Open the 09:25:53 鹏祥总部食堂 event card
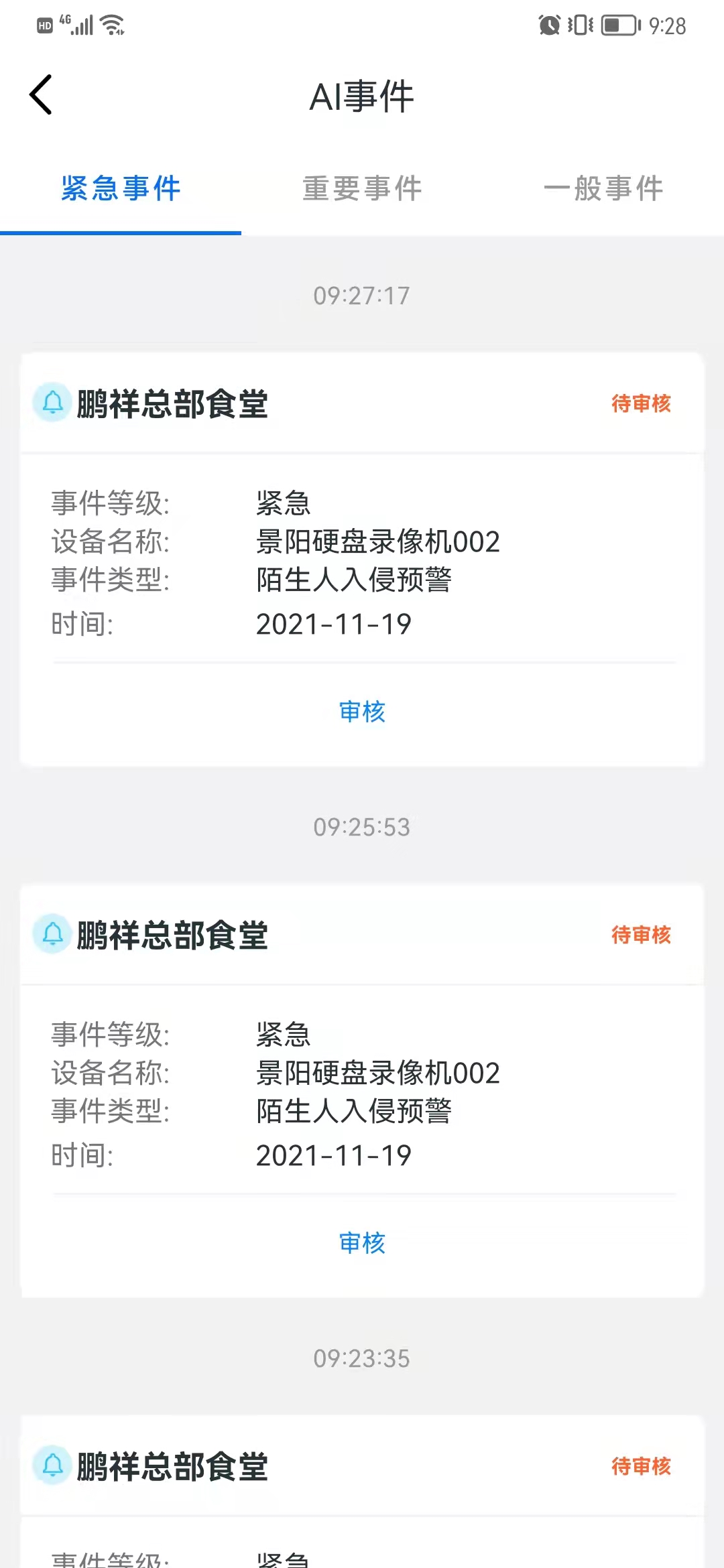Screen dimensions: 724x1568 [x=362, y=1091]
